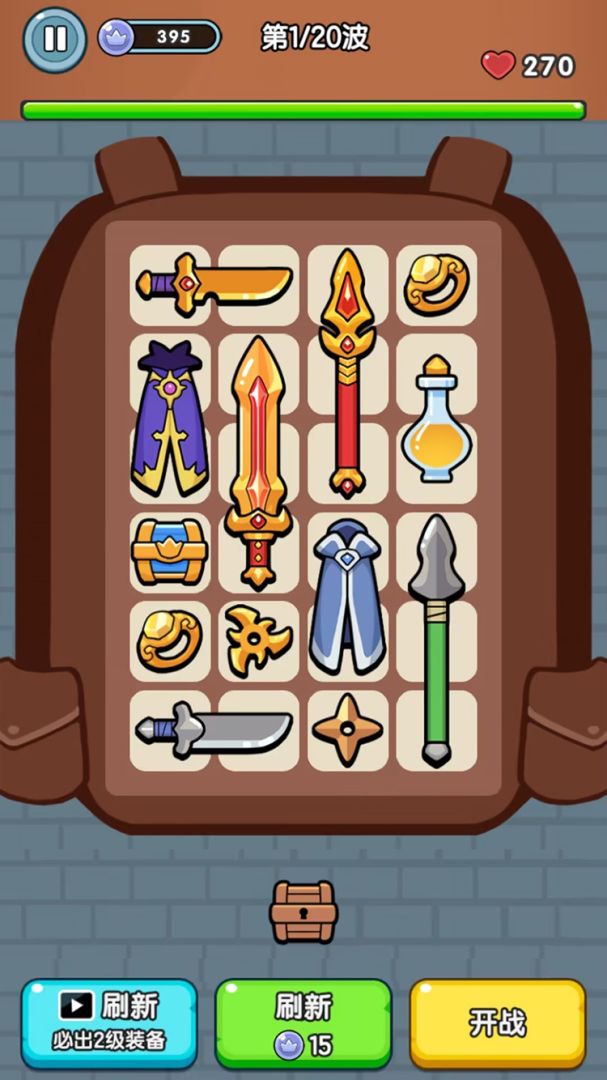Screen dimensions: 607x1080
Task: Select the golden three-blade shuriken
Action: (258, 638)
